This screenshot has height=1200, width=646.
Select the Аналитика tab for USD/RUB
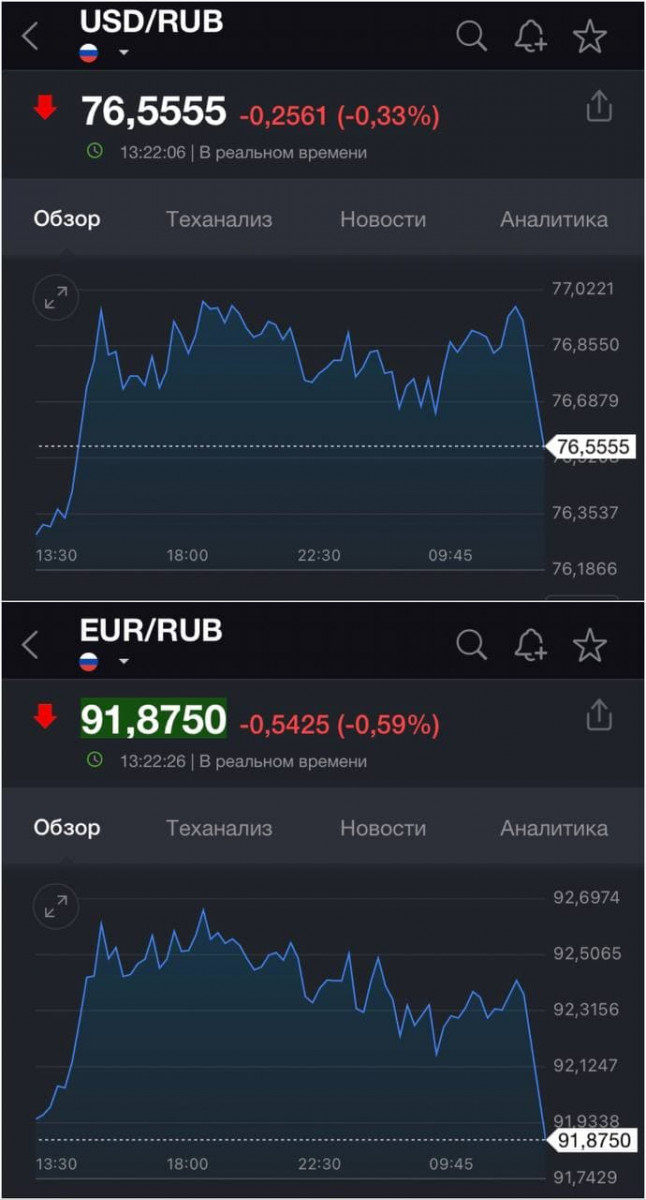[x=554, y=219]
